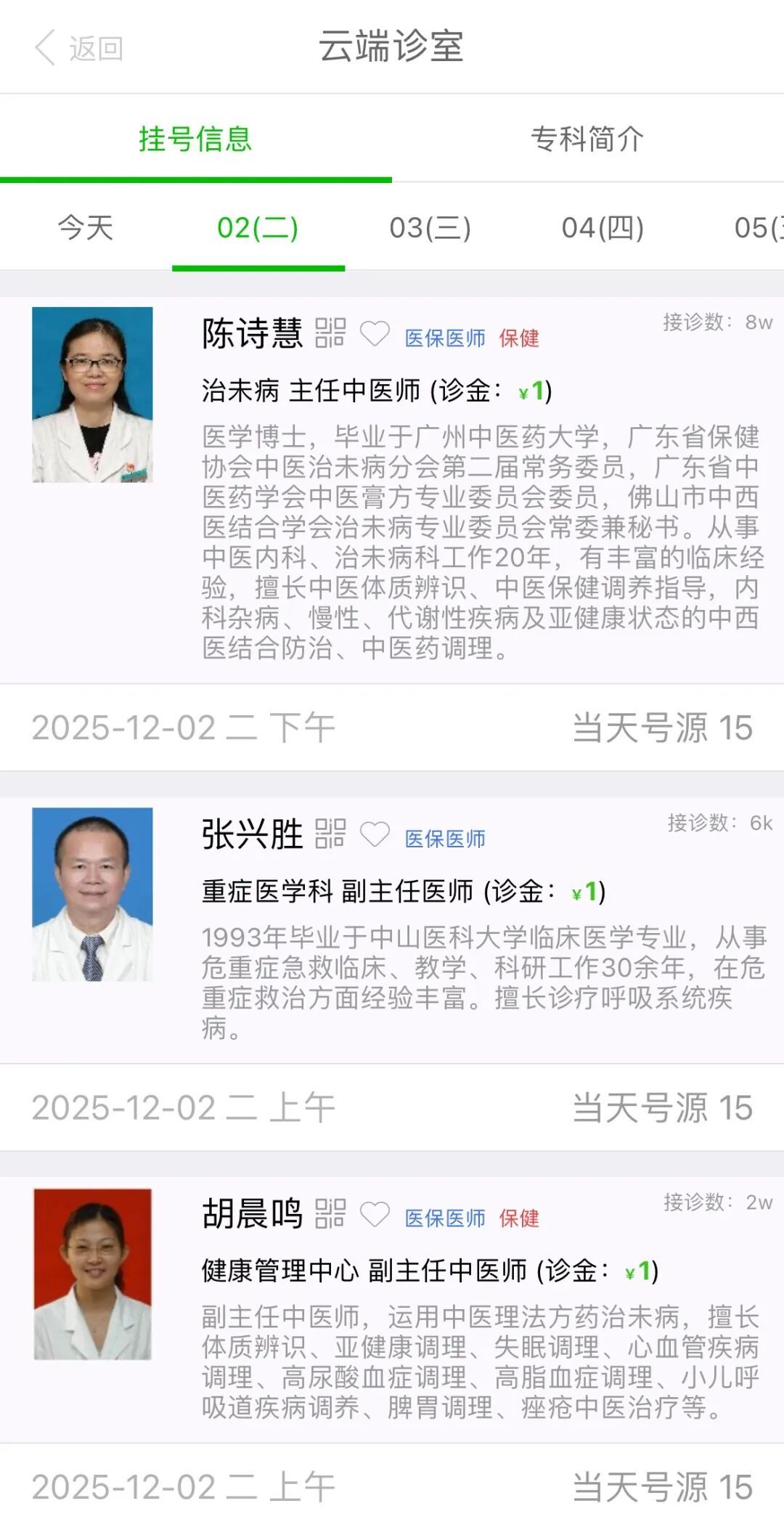The height and width of the screenshot is (1527, 784).
Task: Show QR code for 陈诗慧
Action: (x=330, y=333)
